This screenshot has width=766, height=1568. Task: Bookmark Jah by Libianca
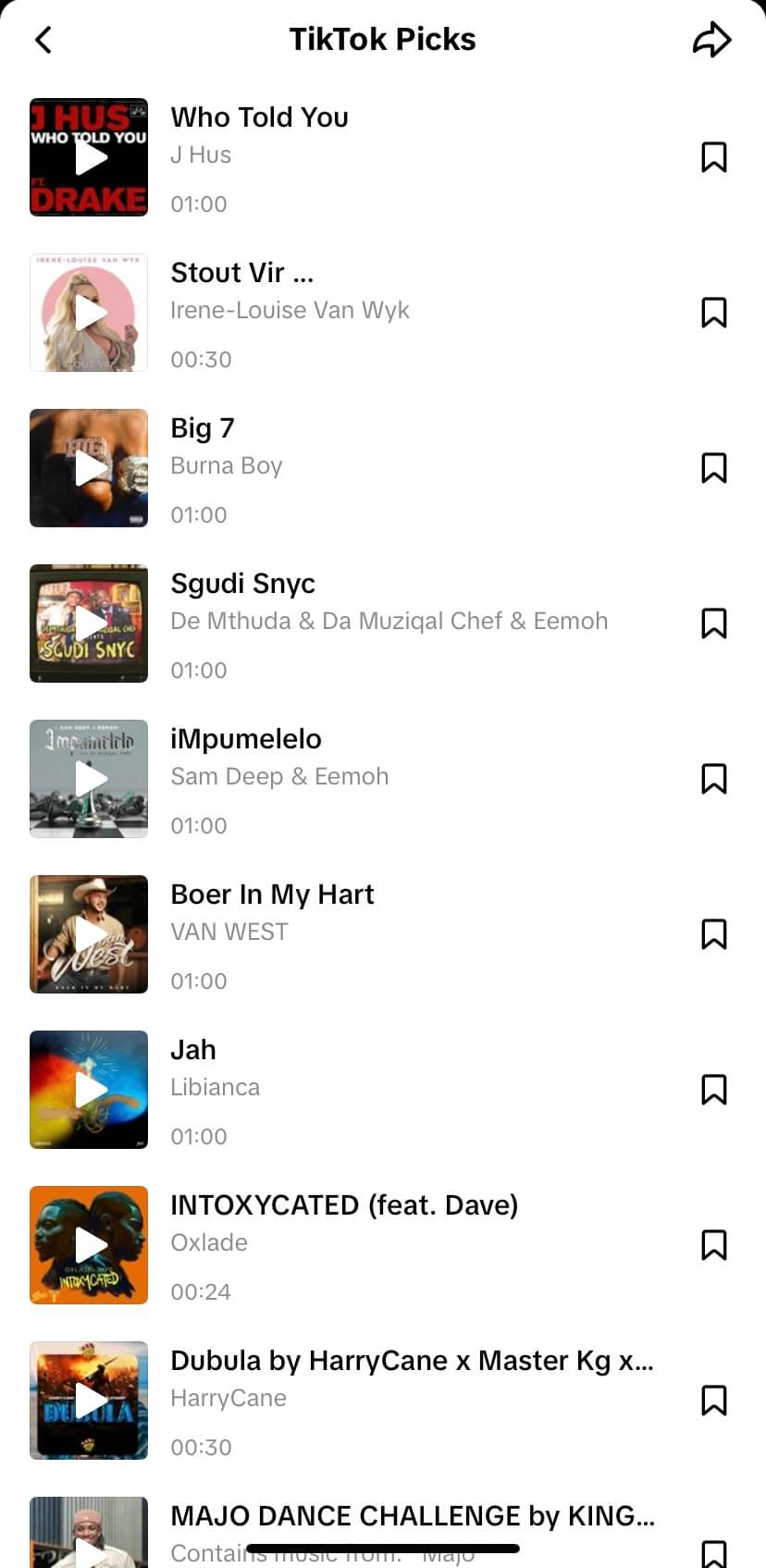click(713, 1090)
